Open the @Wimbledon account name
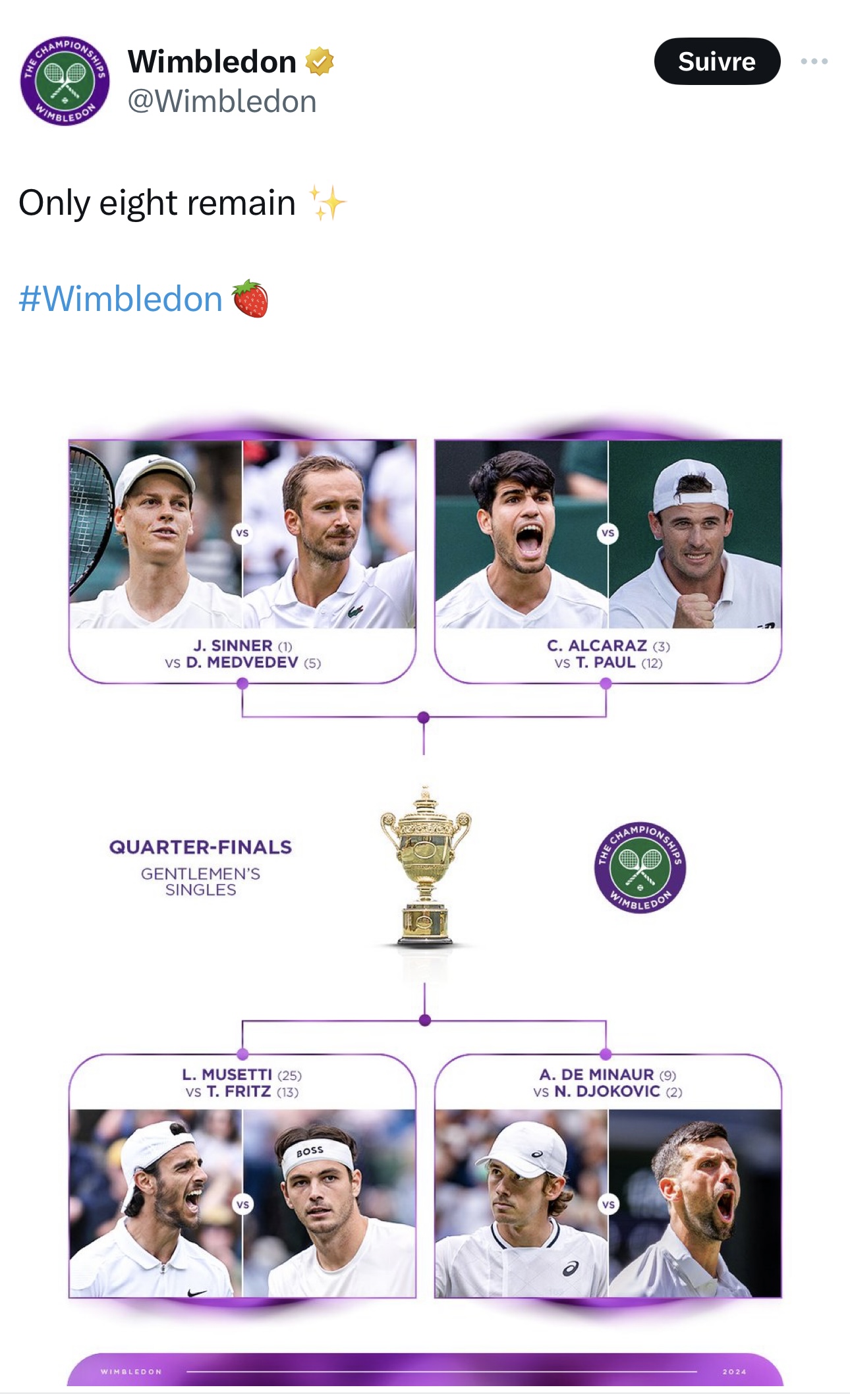850x1400 pixels. pos(221,101)
